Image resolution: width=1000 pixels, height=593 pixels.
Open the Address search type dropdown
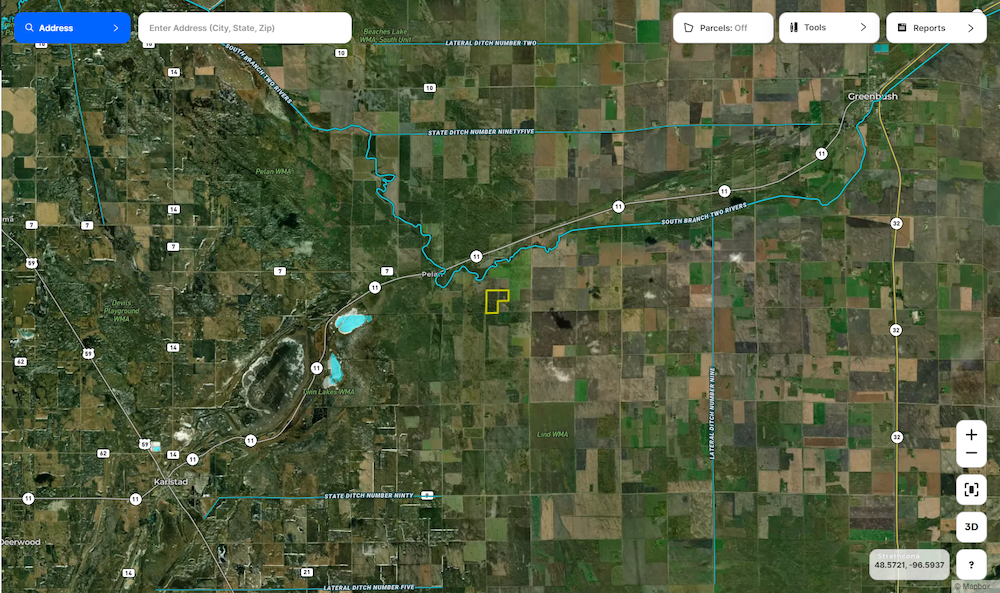click(73, 28)
